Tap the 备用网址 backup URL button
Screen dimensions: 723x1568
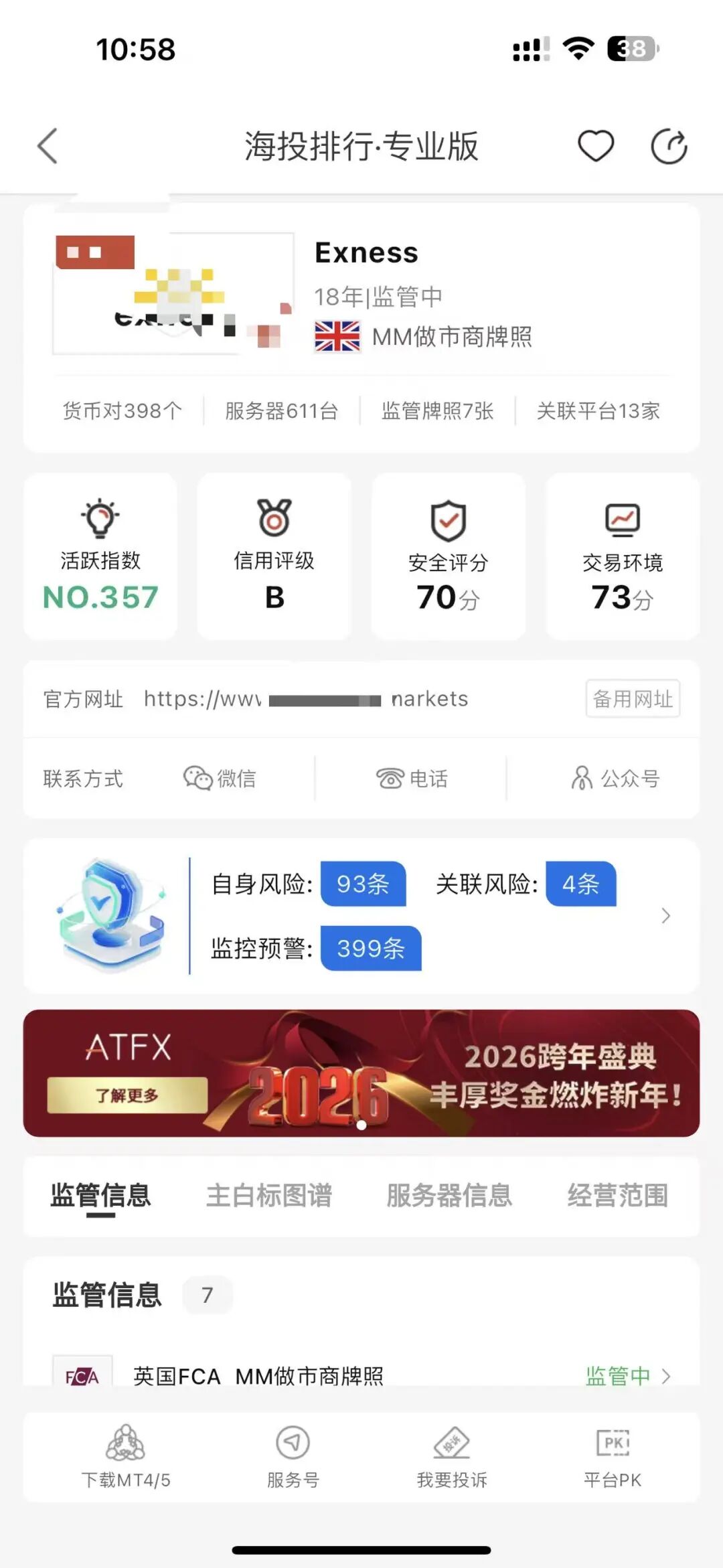pos(632,699)
